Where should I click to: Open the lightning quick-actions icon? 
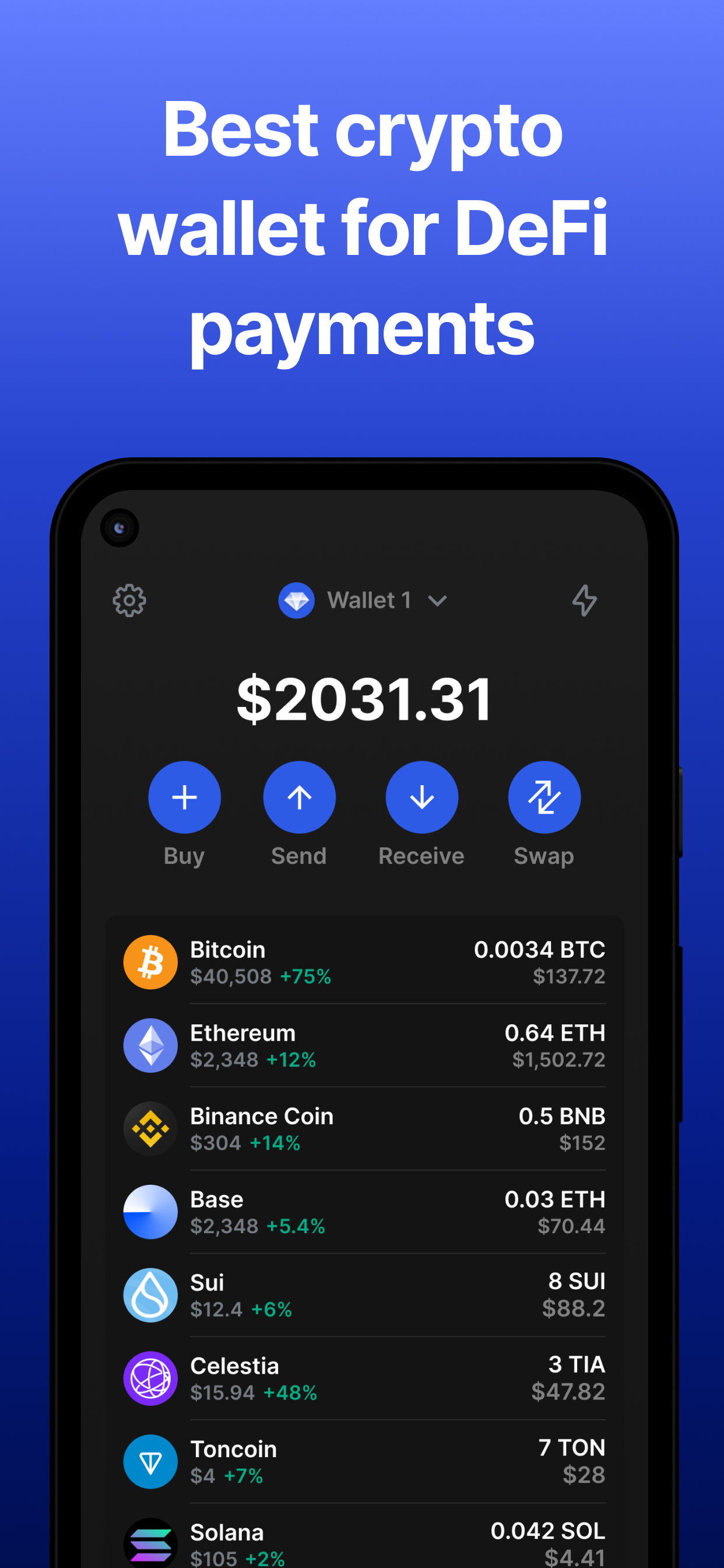click(585, 600)
